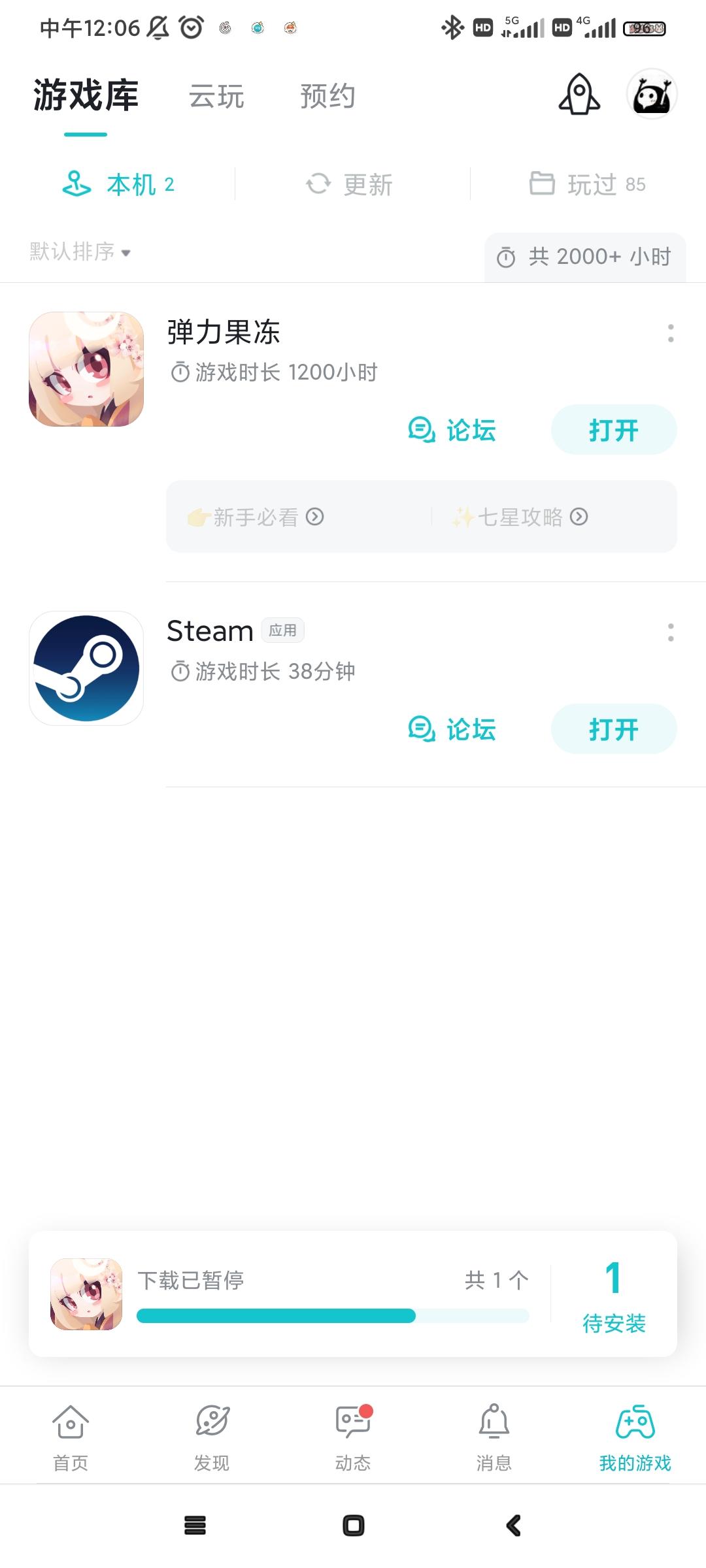Open the 论坛 for Steam
The width and height of the screenshot is (706, 1568).
452,729
